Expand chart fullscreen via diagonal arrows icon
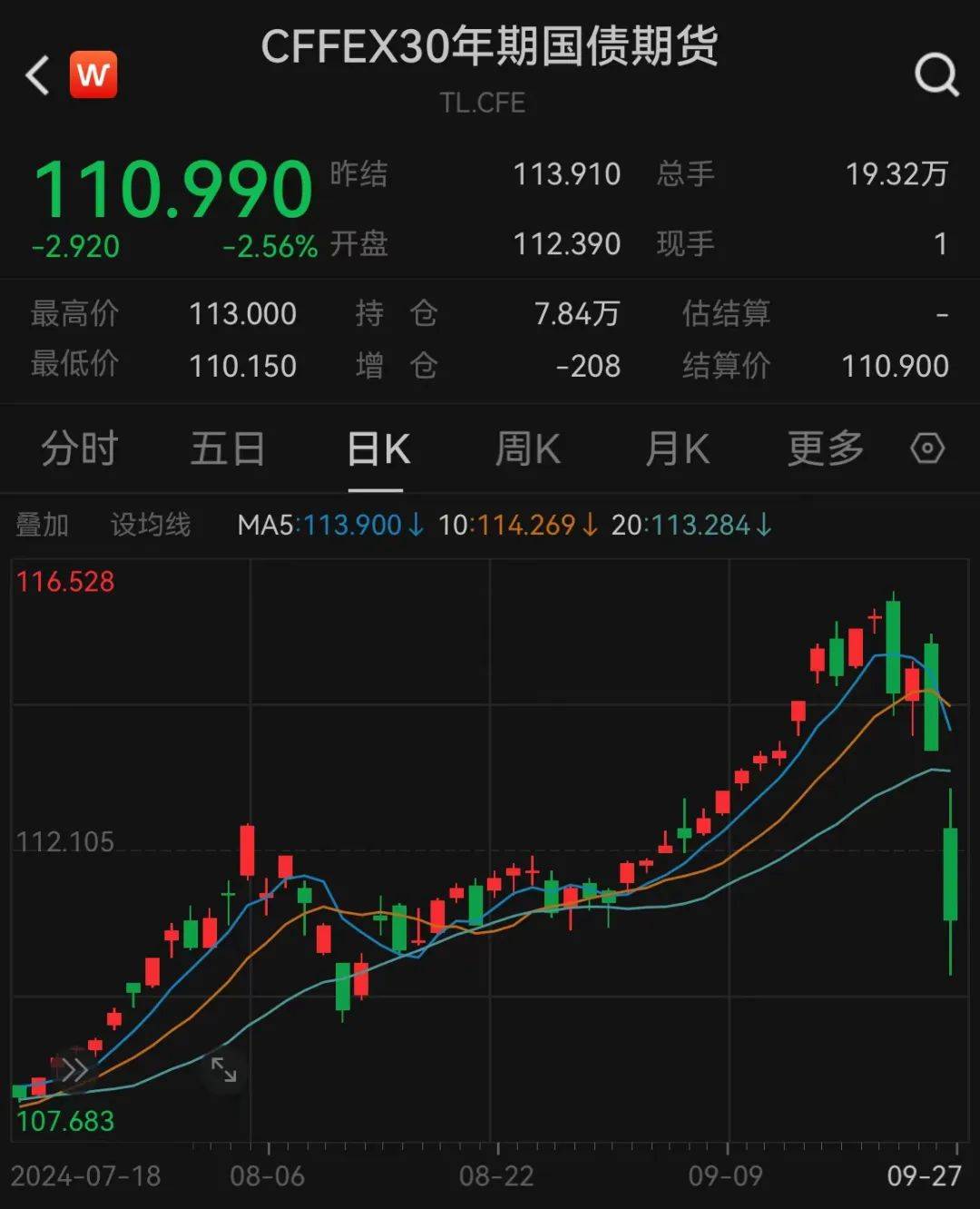The height and width of the screenshot is (1209, 980). (222, 1071)
